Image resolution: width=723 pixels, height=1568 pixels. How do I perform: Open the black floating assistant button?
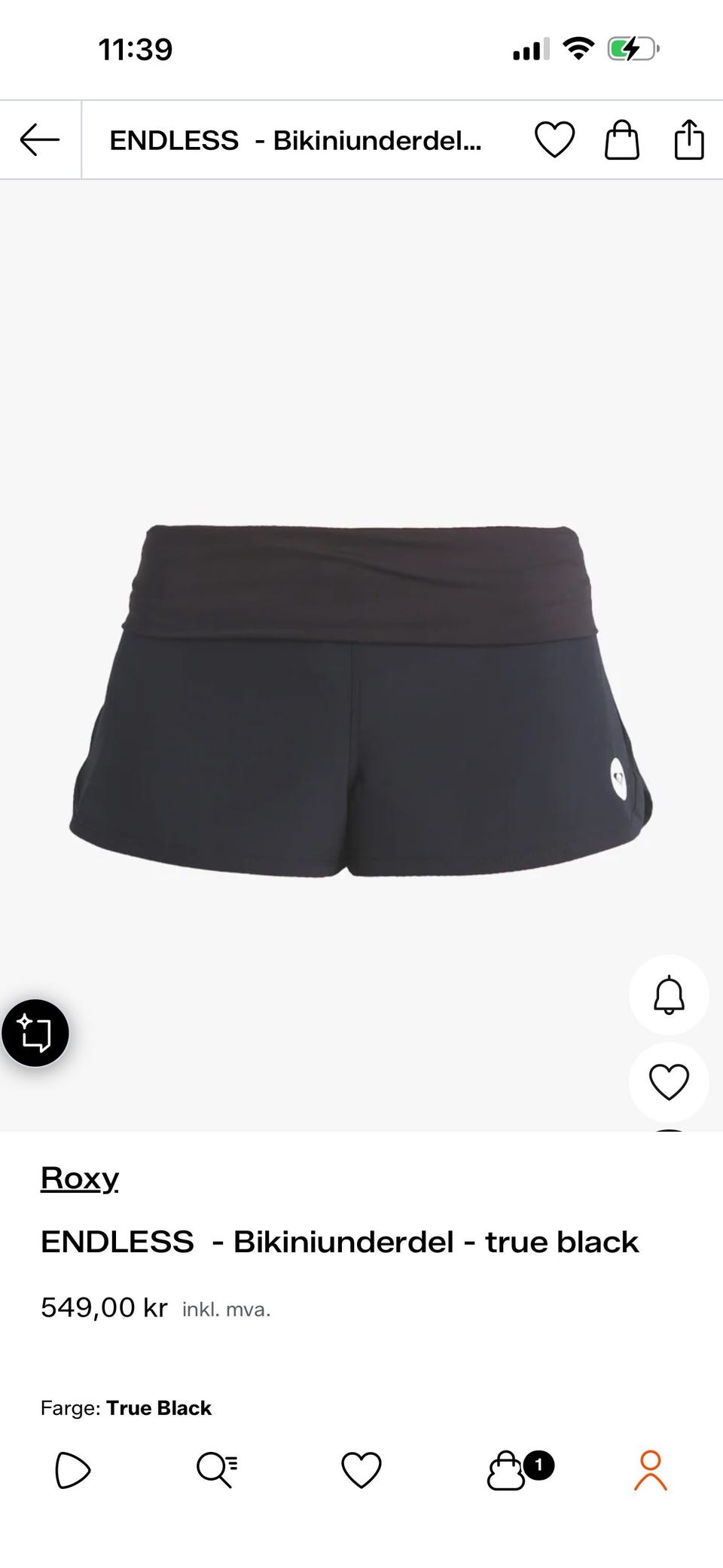click(35, 1032)
